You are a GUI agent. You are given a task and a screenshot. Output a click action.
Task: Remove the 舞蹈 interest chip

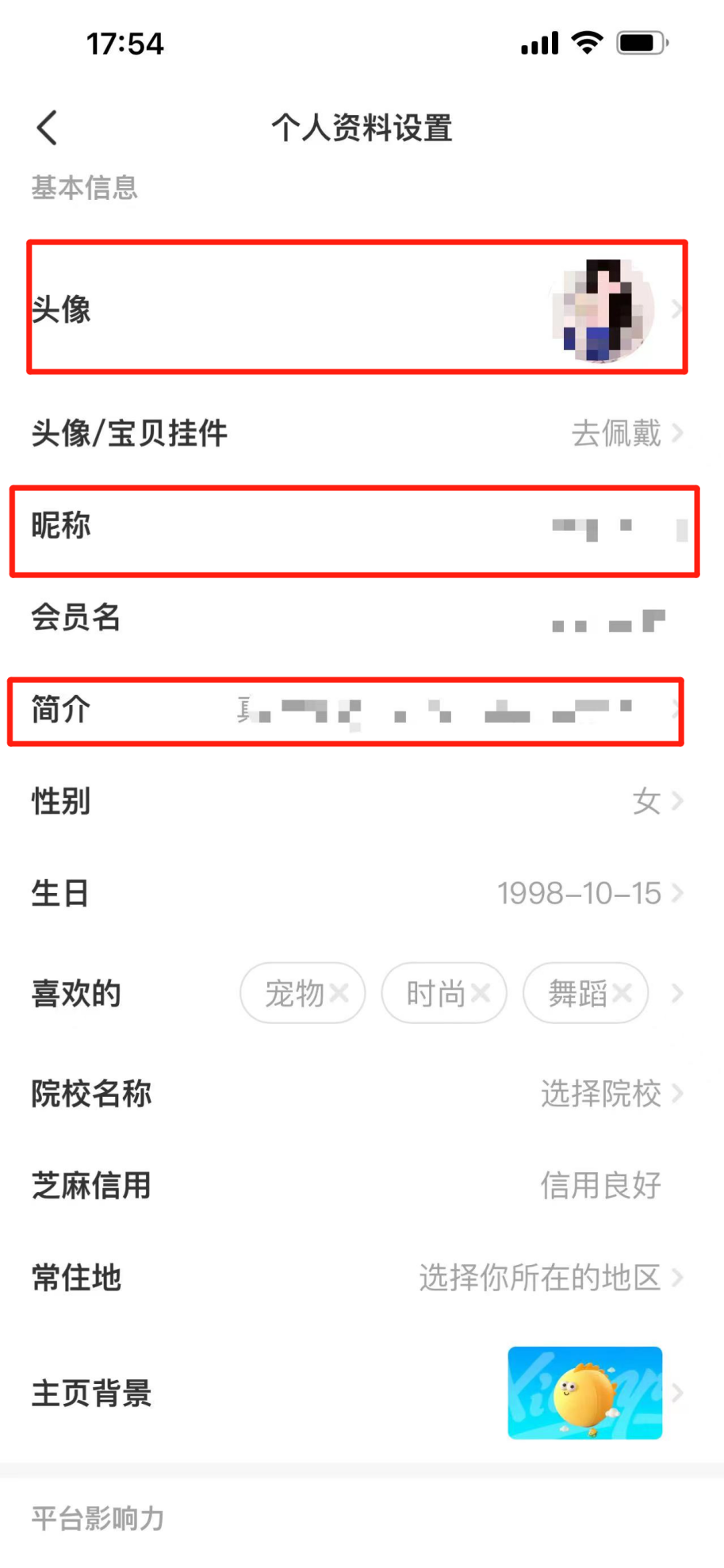point(622,993)
